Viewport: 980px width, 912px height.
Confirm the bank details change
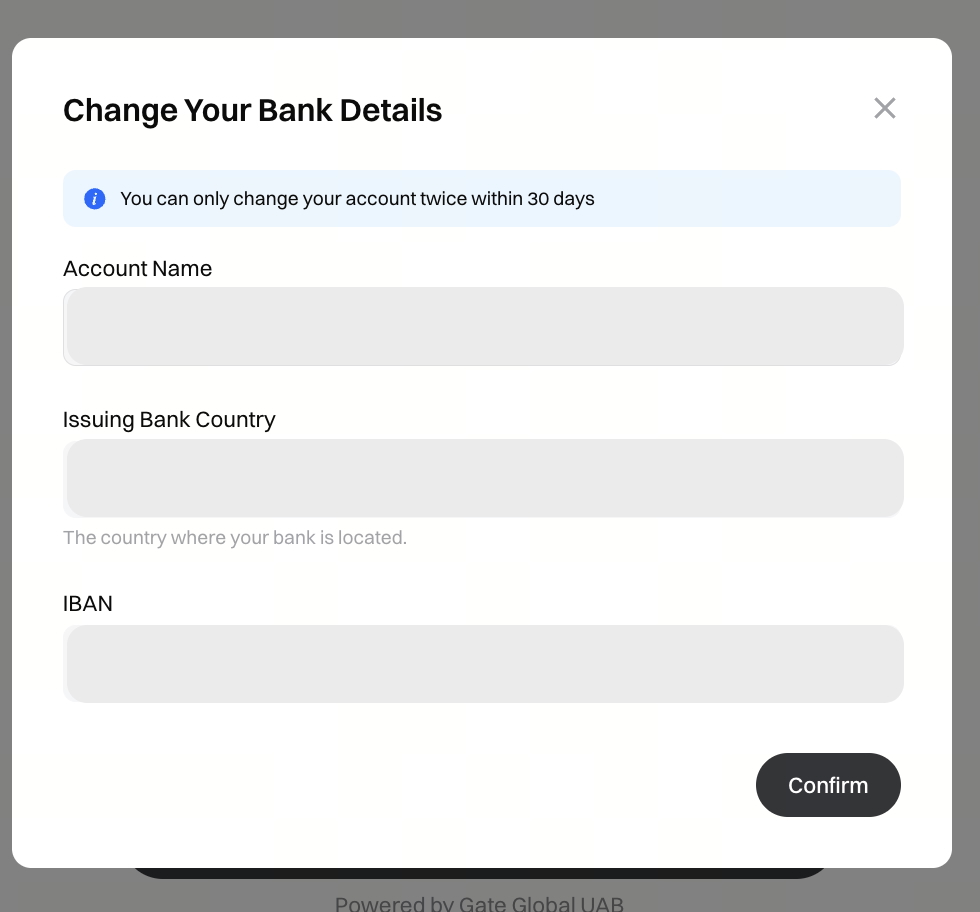pyautogui.click(x=828, y=785)
